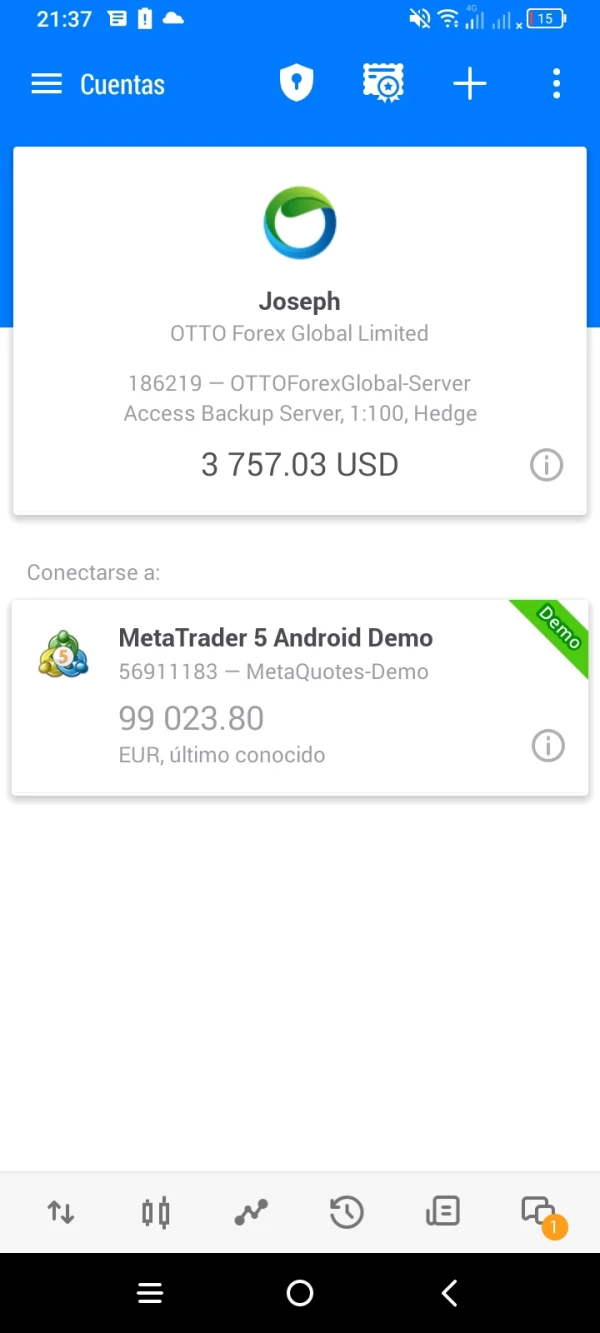Viewport: 600px width, 1333px height.
Task: Open Joseph's OTTO Forex account card
Action: [x=300, y=330]
